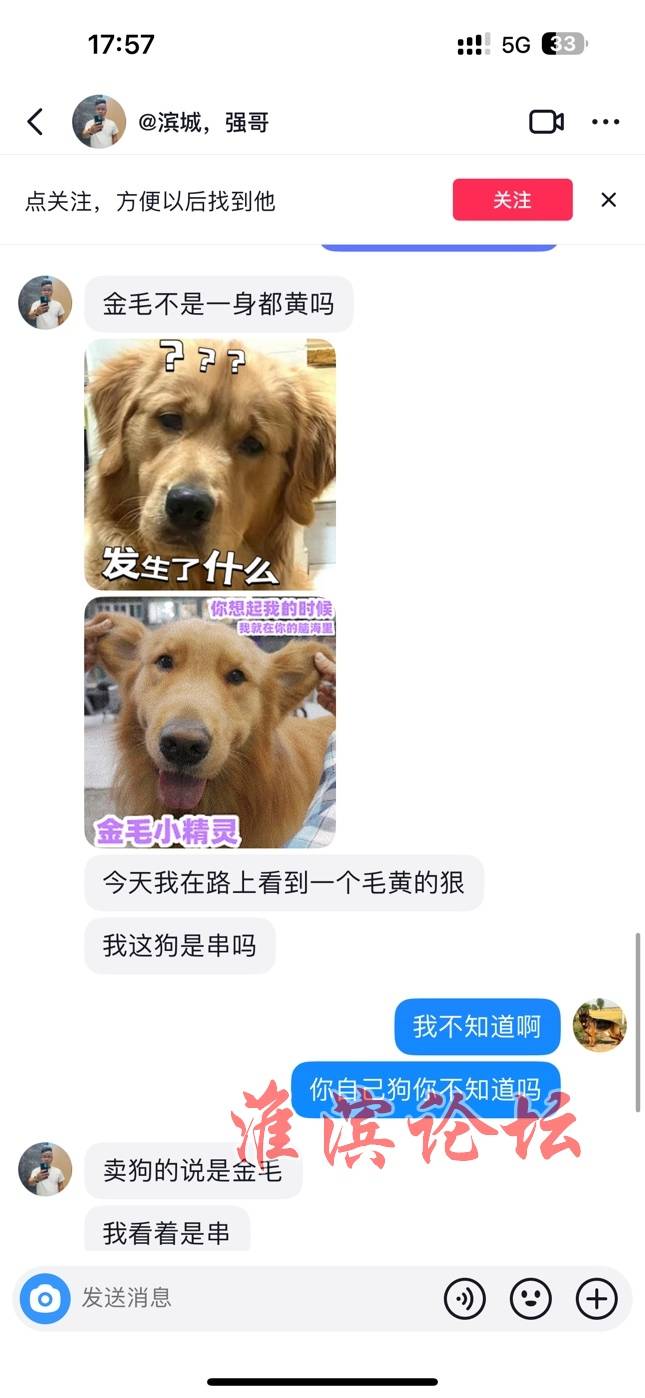
Task: View the 金毛小精灵 dog sticker image
Action: coord(210,722)
